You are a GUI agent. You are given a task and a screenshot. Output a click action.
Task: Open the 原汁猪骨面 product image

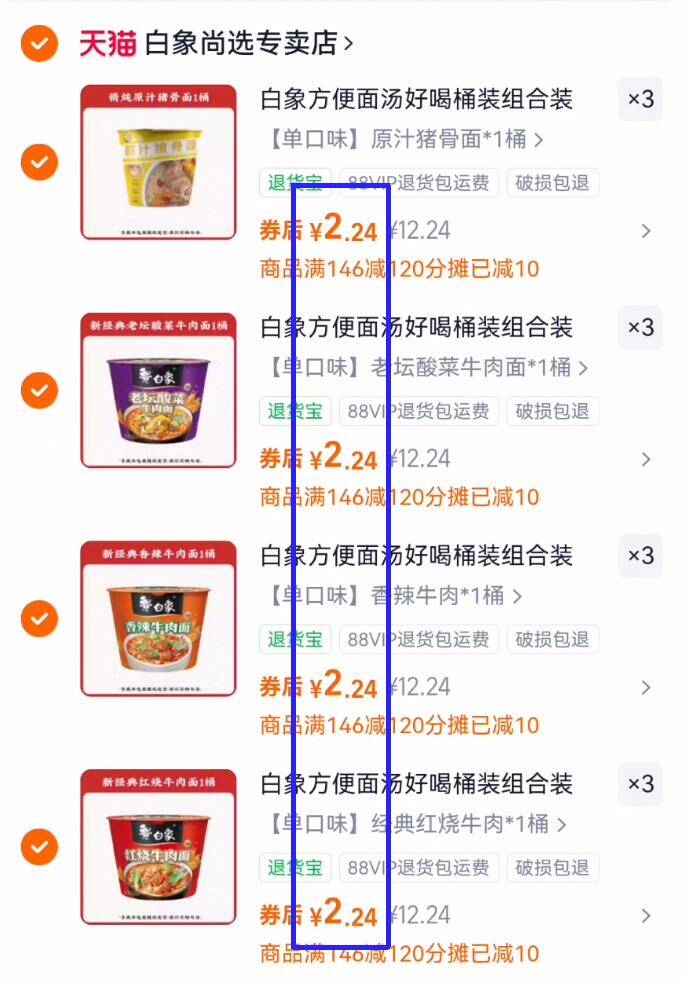point(158,162)
